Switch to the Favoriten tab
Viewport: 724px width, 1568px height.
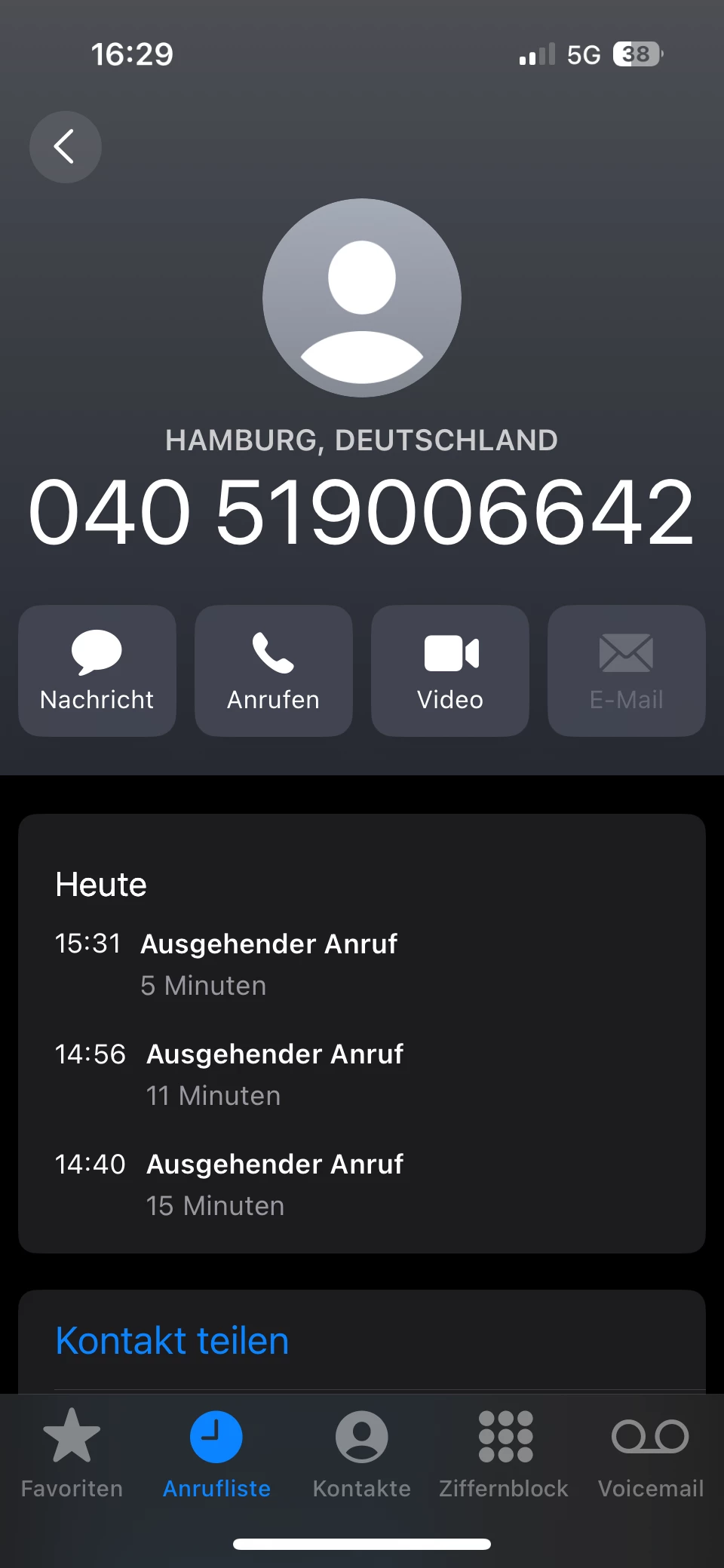72,1453
